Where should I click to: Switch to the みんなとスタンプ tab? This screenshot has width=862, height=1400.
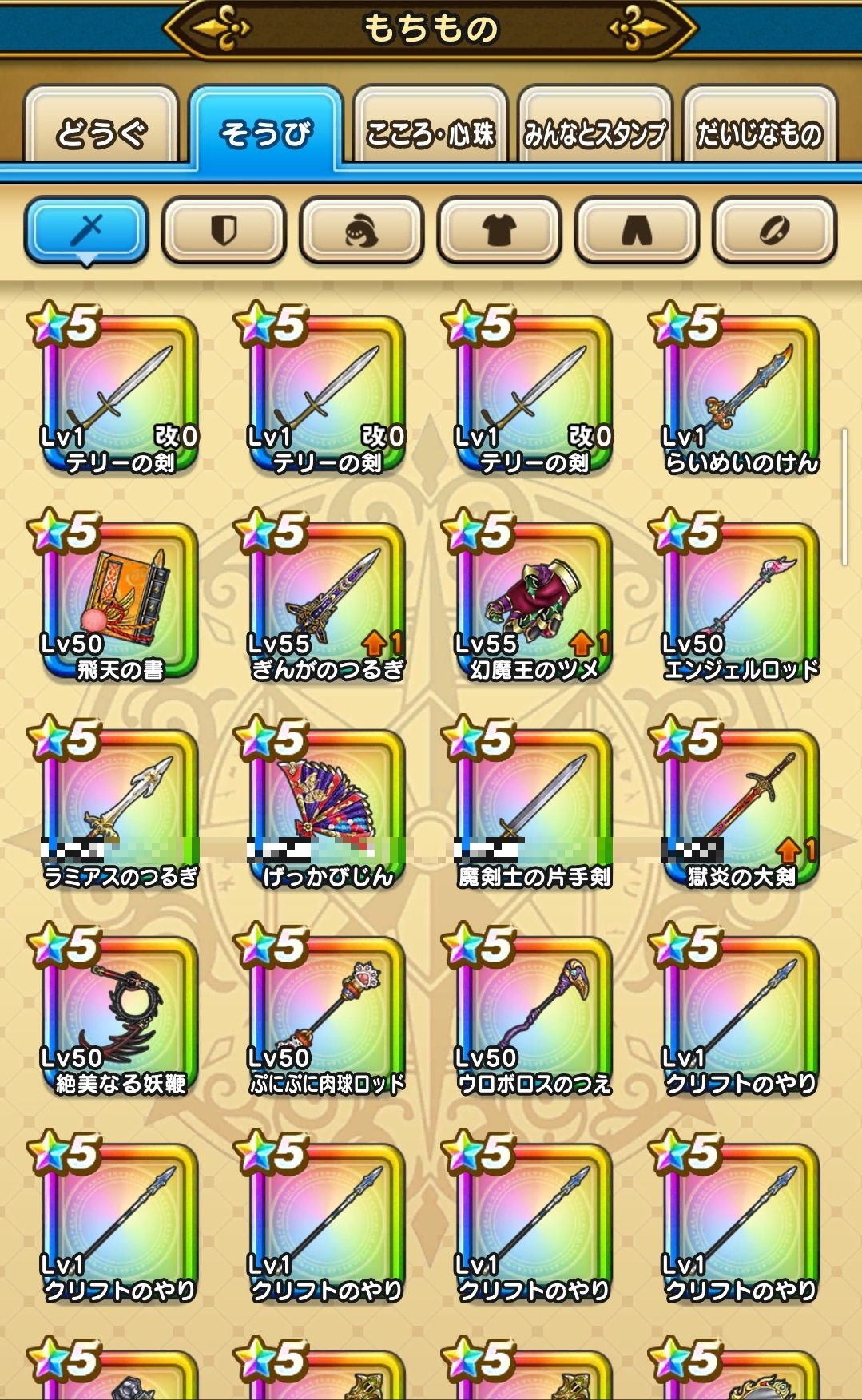click(x=594, y=128)
